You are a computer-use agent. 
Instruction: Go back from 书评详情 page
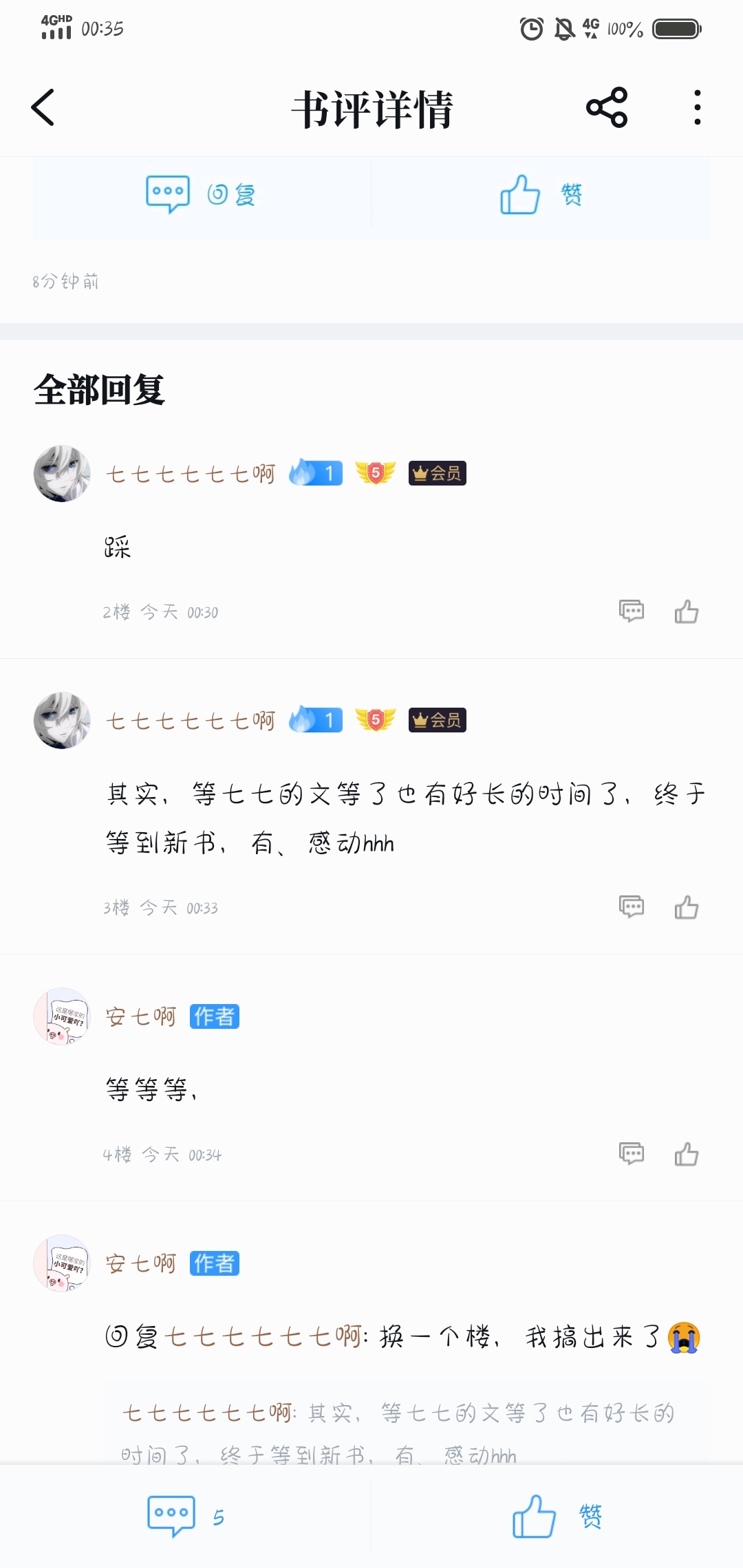(x=43, y=108)
